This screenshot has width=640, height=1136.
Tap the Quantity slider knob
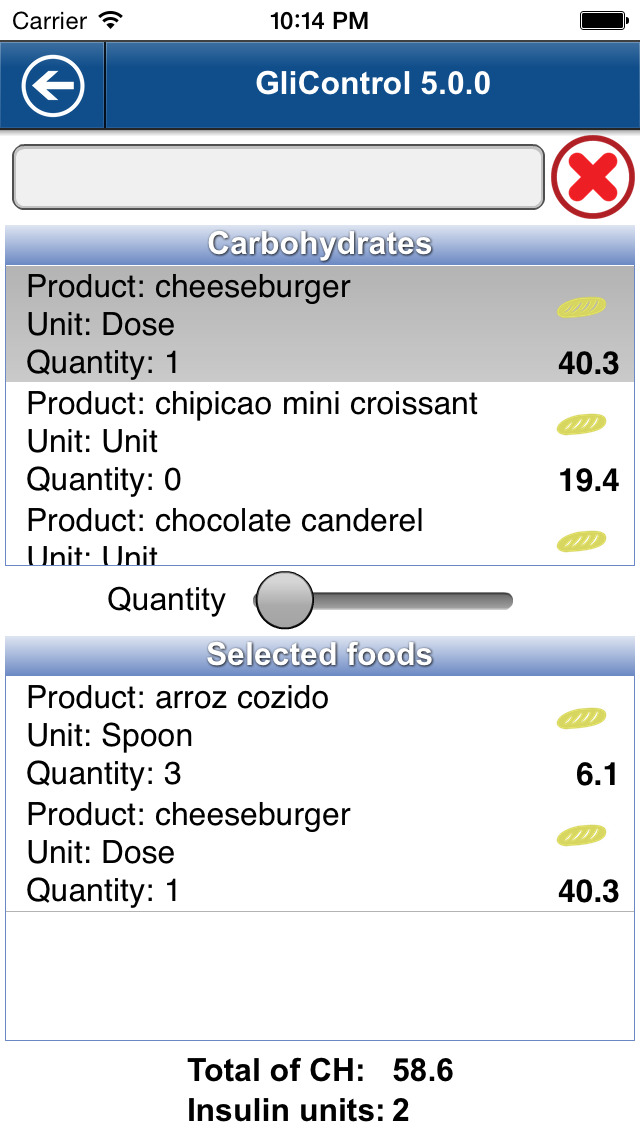pos(285,600)
